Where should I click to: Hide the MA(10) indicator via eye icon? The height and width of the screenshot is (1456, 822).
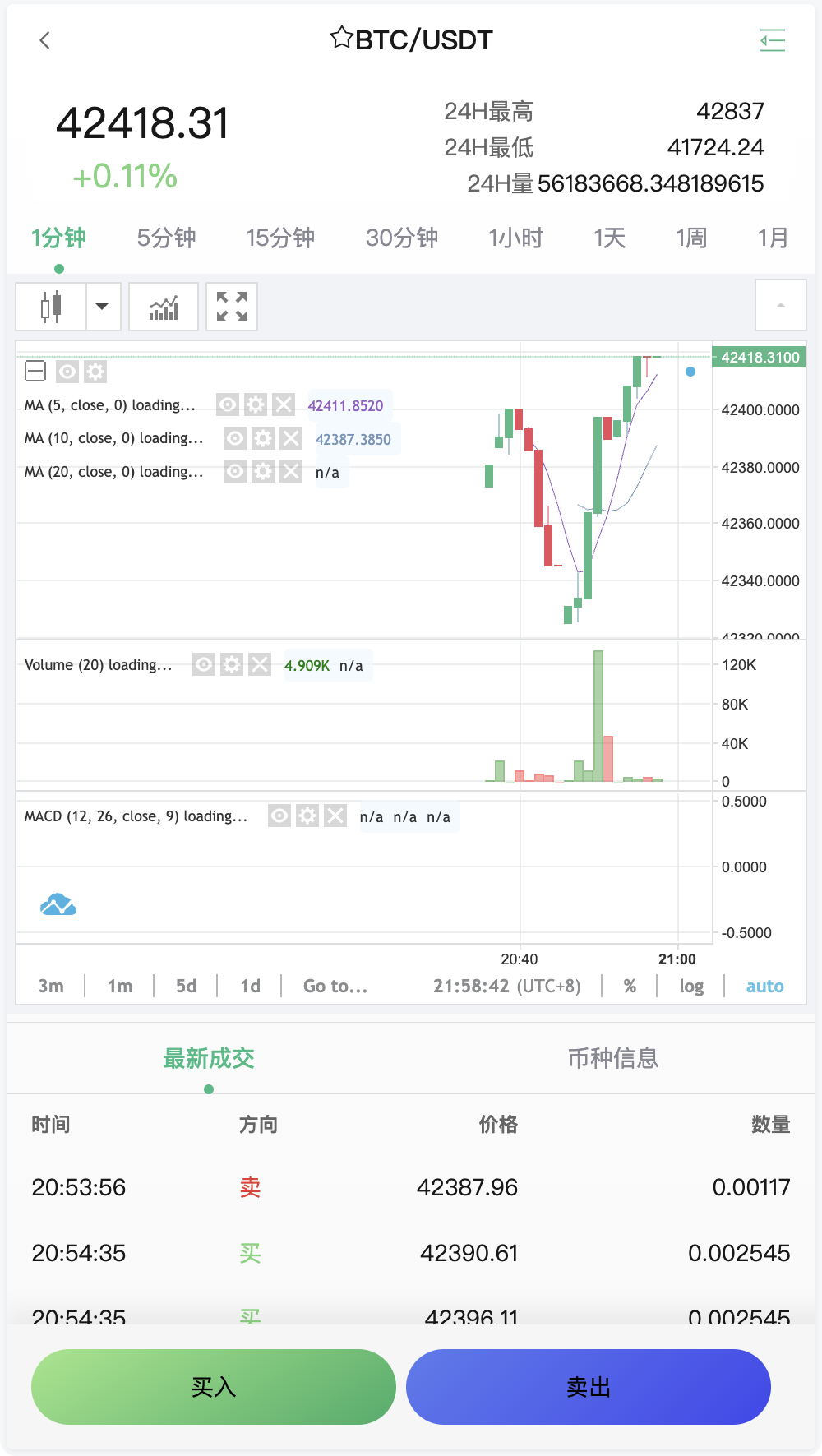coord(234,438)
